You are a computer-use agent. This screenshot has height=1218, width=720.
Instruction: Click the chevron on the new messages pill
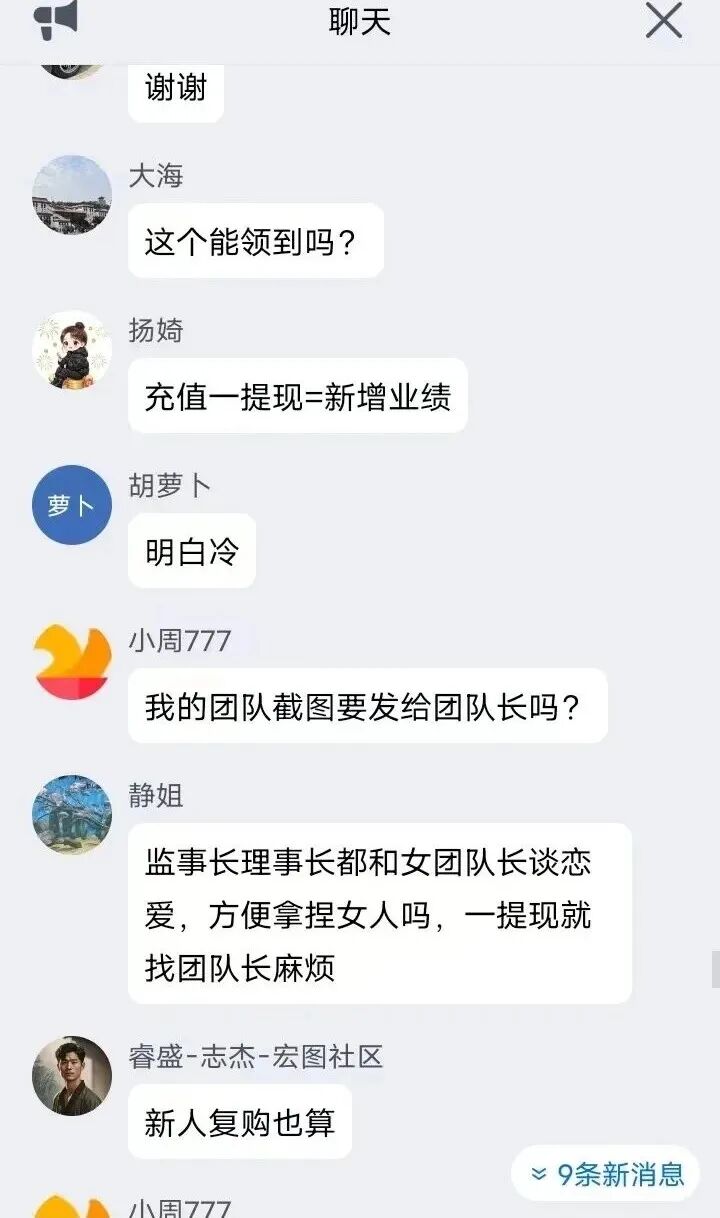coord(536,1173)
